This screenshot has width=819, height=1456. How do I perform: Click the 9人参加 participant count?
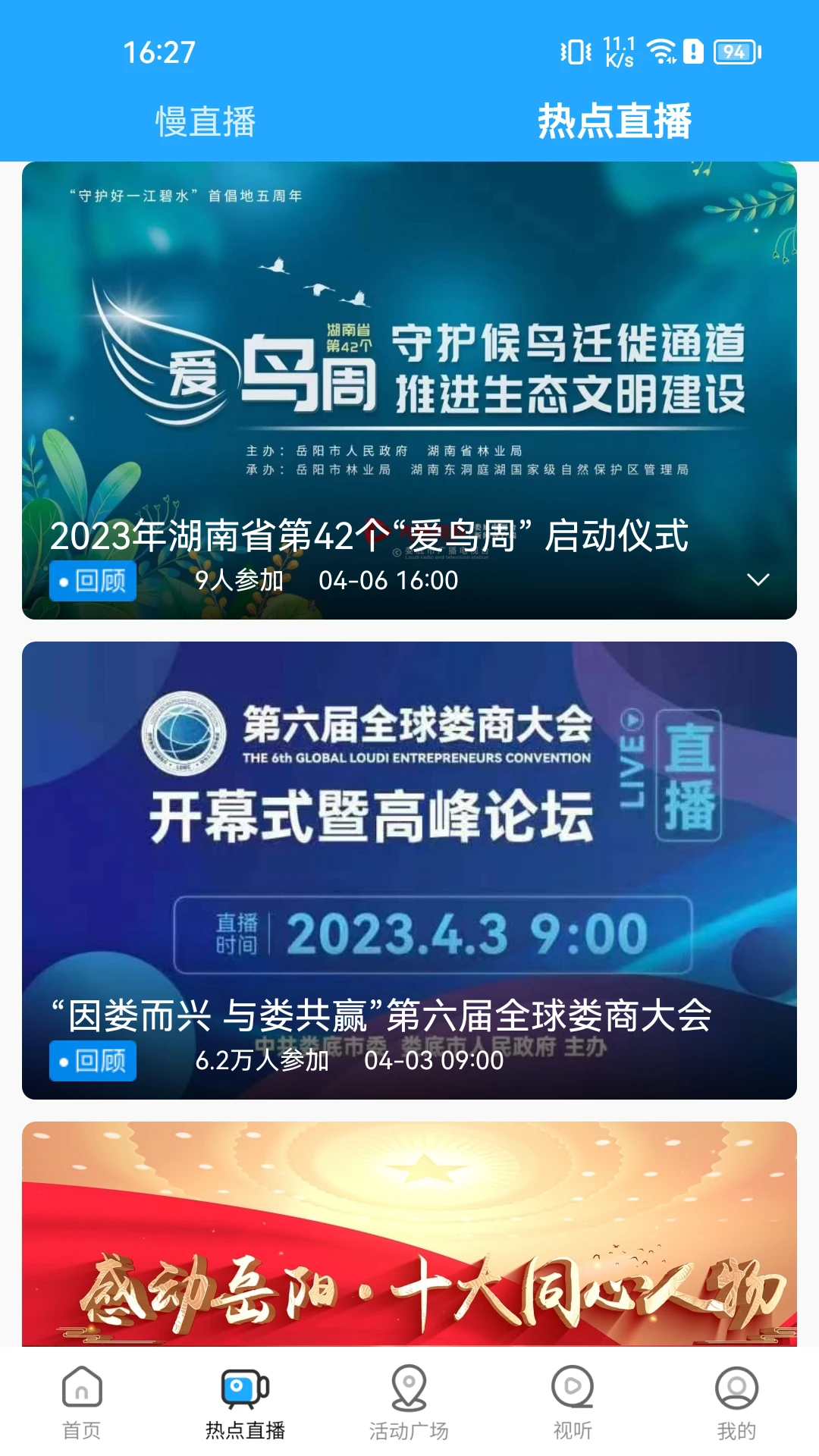pyautogui.click(x=239, y=580)
